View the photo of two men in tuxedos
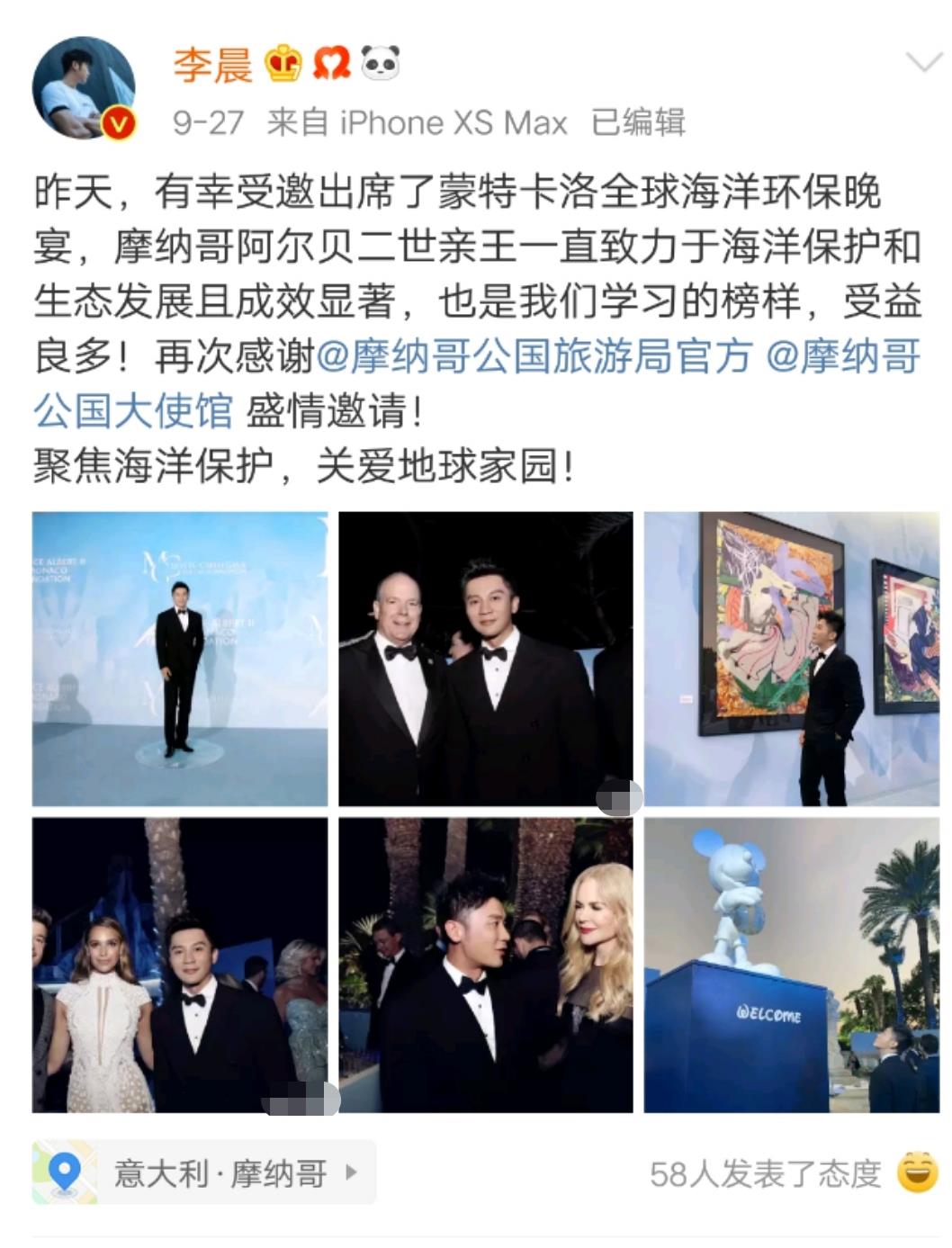The image size is (952, 1248). [x=486, y=659]
